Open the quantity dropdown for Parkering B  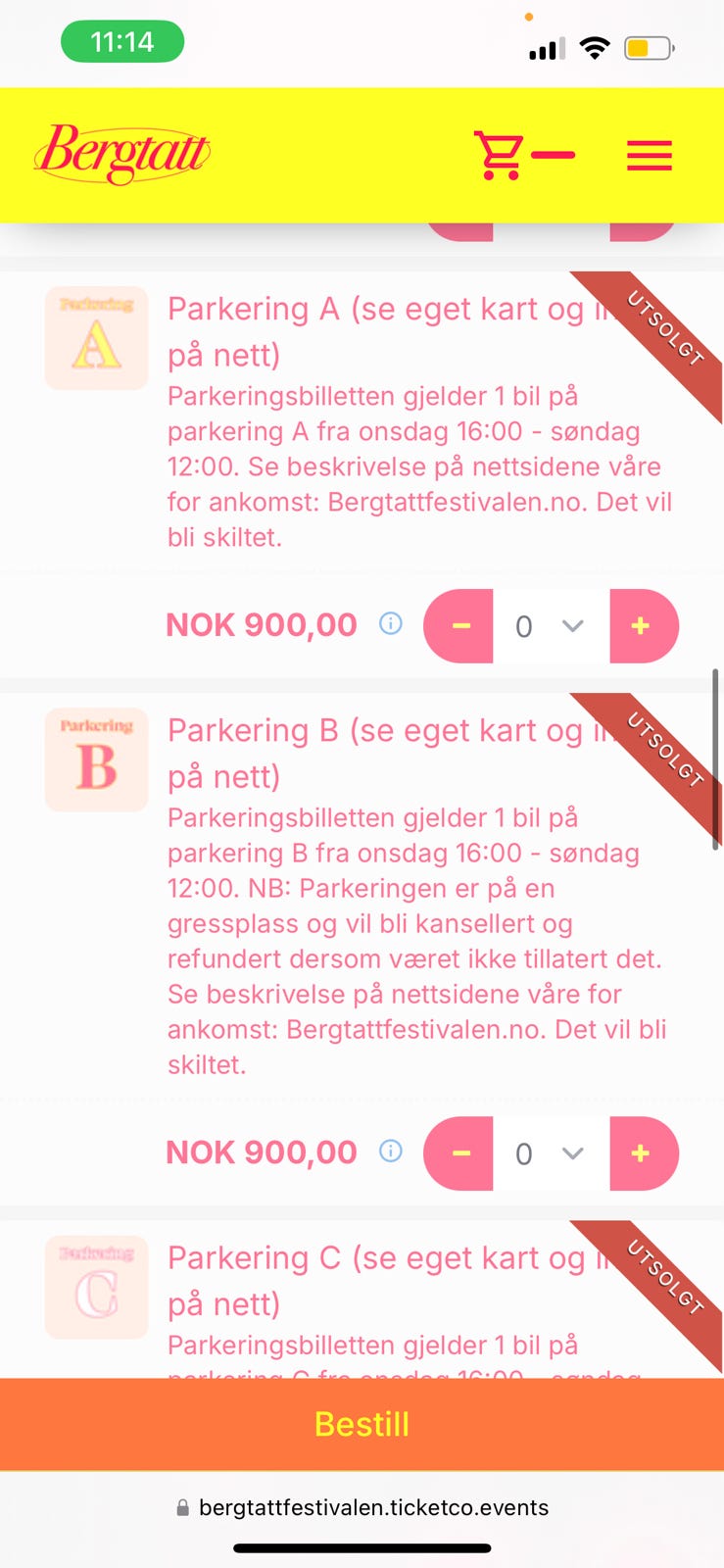(549, 1153)
